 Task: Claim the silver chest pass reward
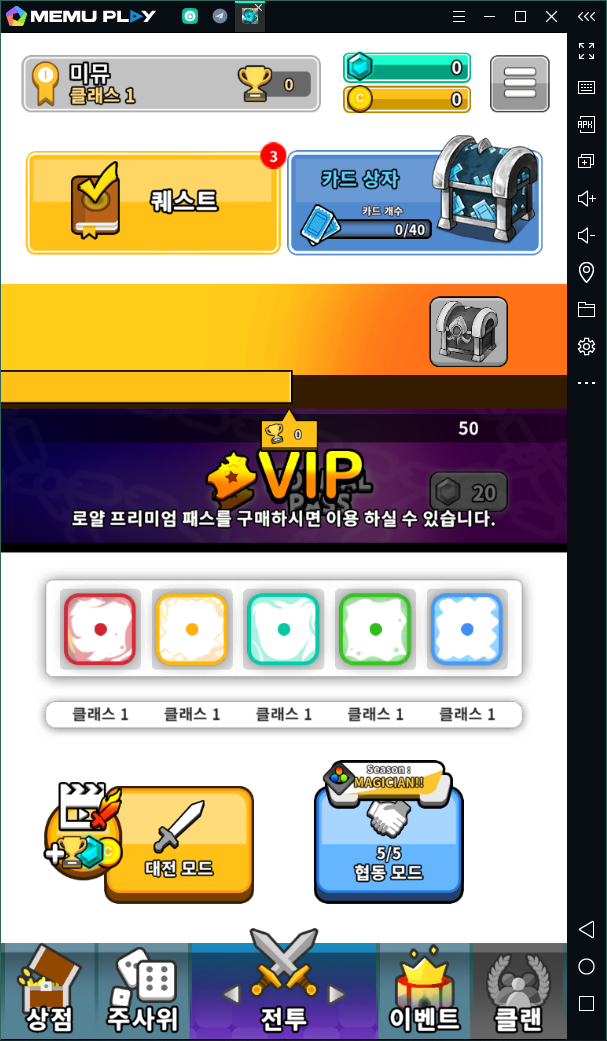tap(468, 331)
